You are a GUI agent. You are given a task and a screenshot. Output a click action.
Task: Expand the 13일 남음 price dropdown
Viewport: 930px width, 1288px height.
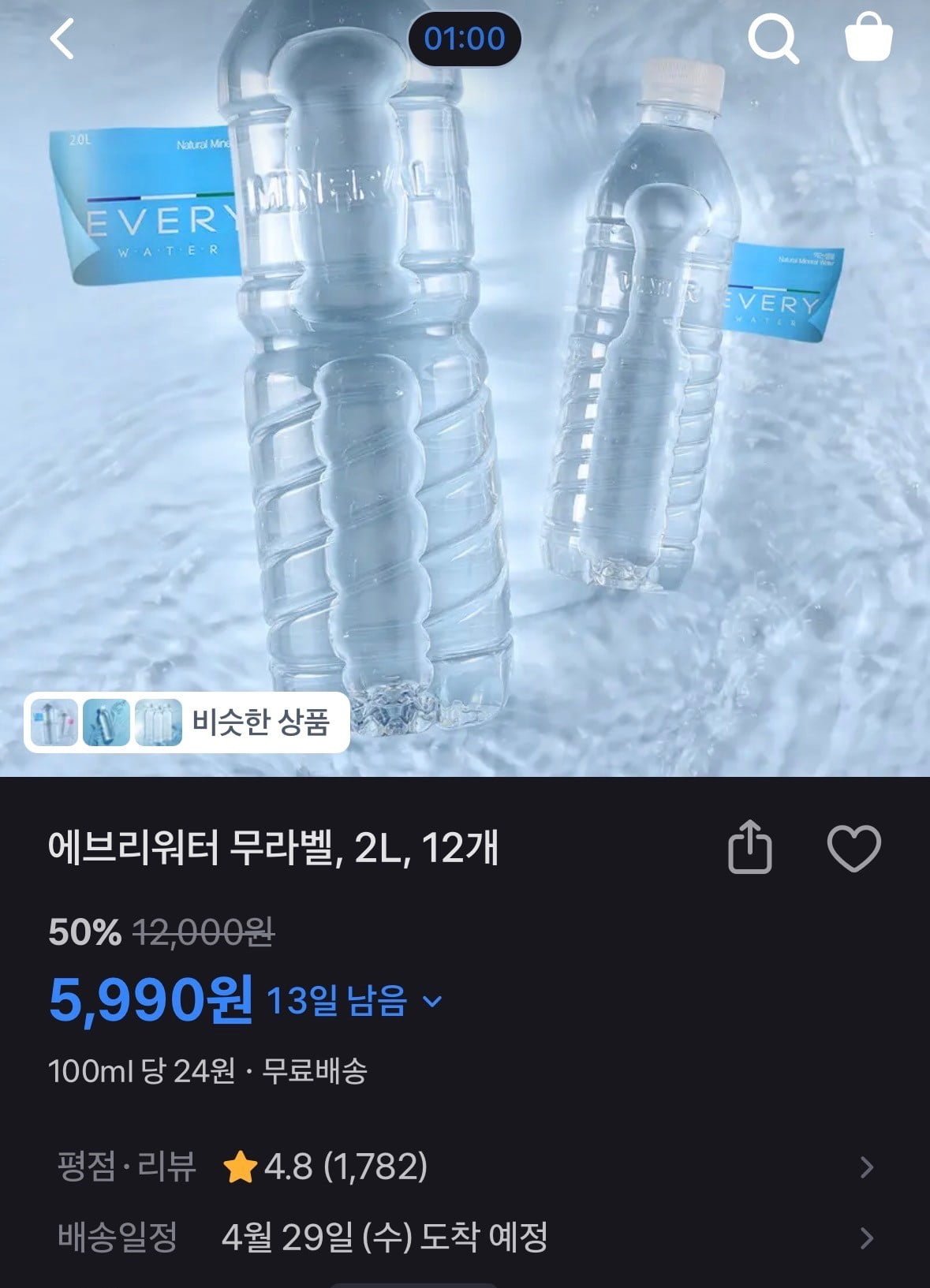pyautogui.click(x=432, y=1002)
